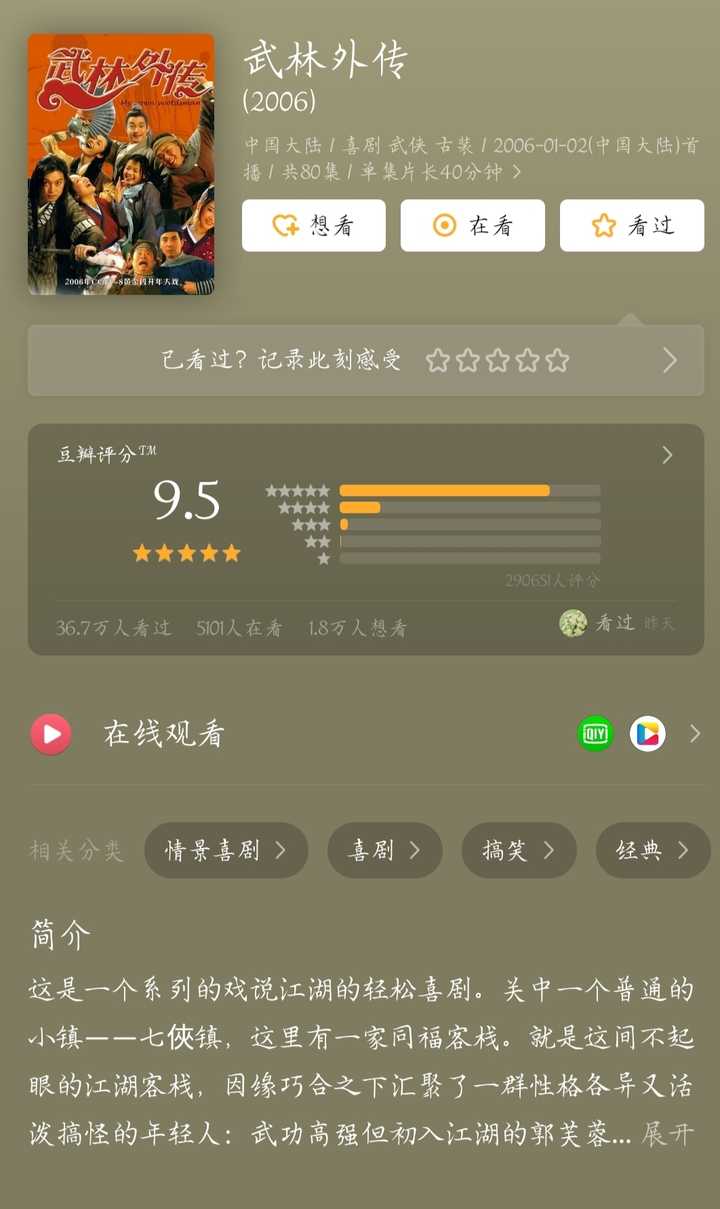The height and width of the screenshot is (1209, 720).
Task: Tap the 在线观看 play button
Action: [x=51, y=734]
